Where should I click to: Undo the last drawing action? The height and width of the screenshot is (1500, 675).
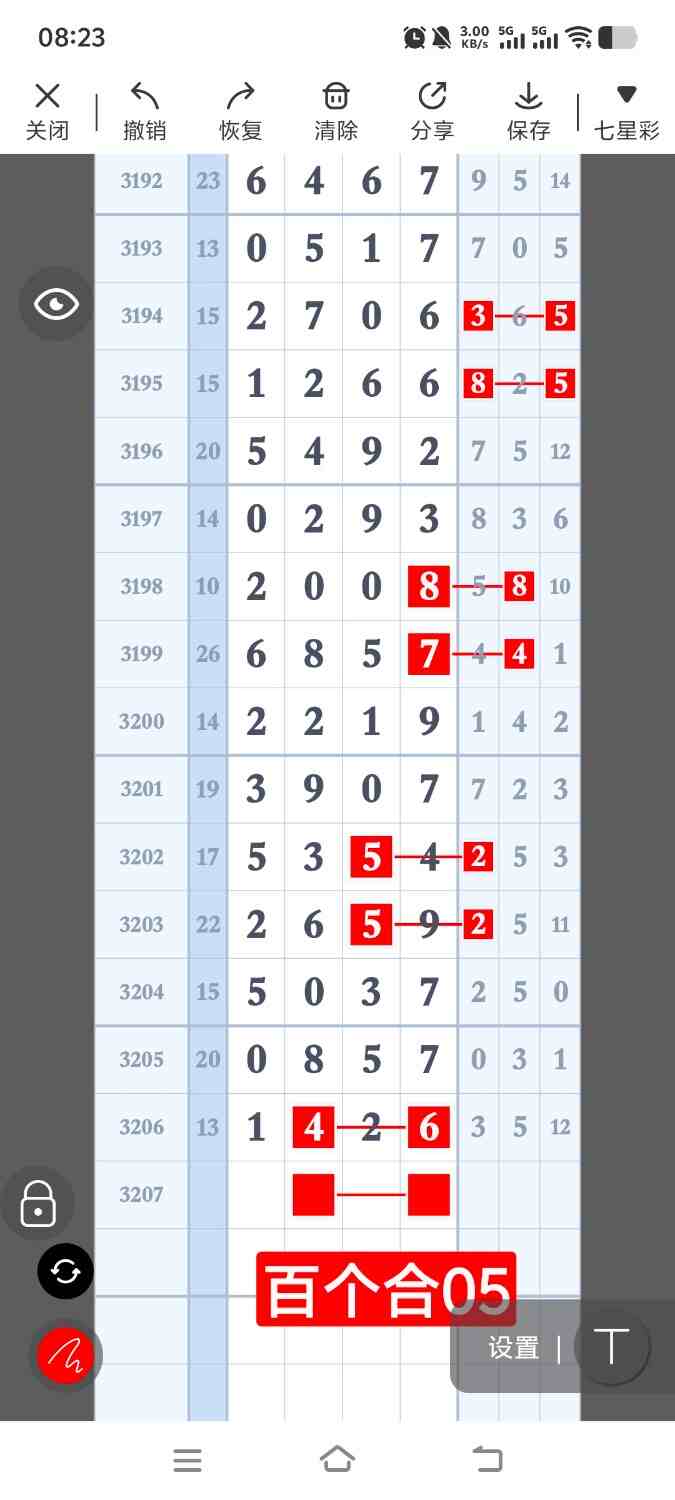pos(145,111)
